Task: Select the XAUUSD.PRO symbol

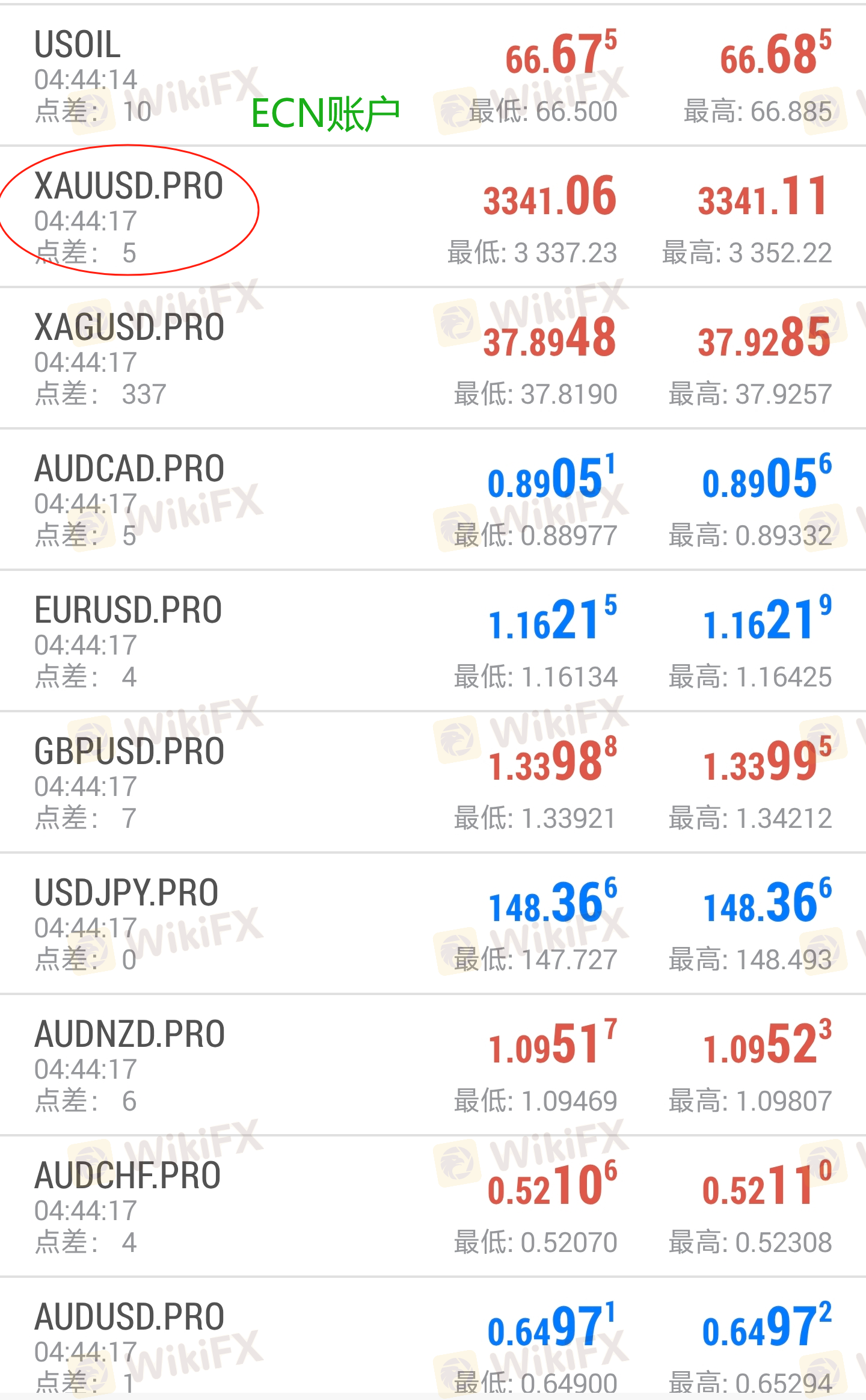Action: click(x=129, y=187)
